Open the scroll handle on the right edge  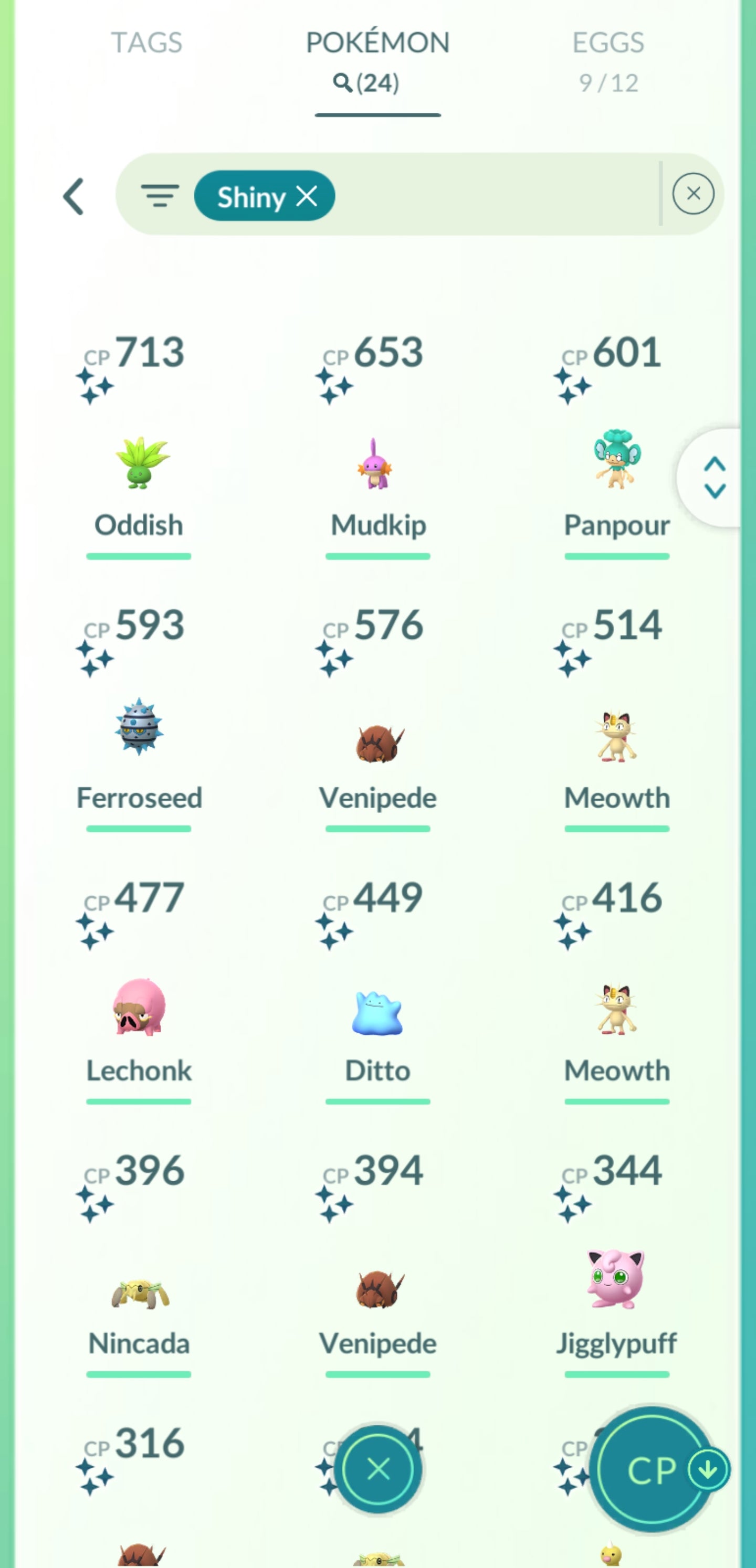(714, 478)
